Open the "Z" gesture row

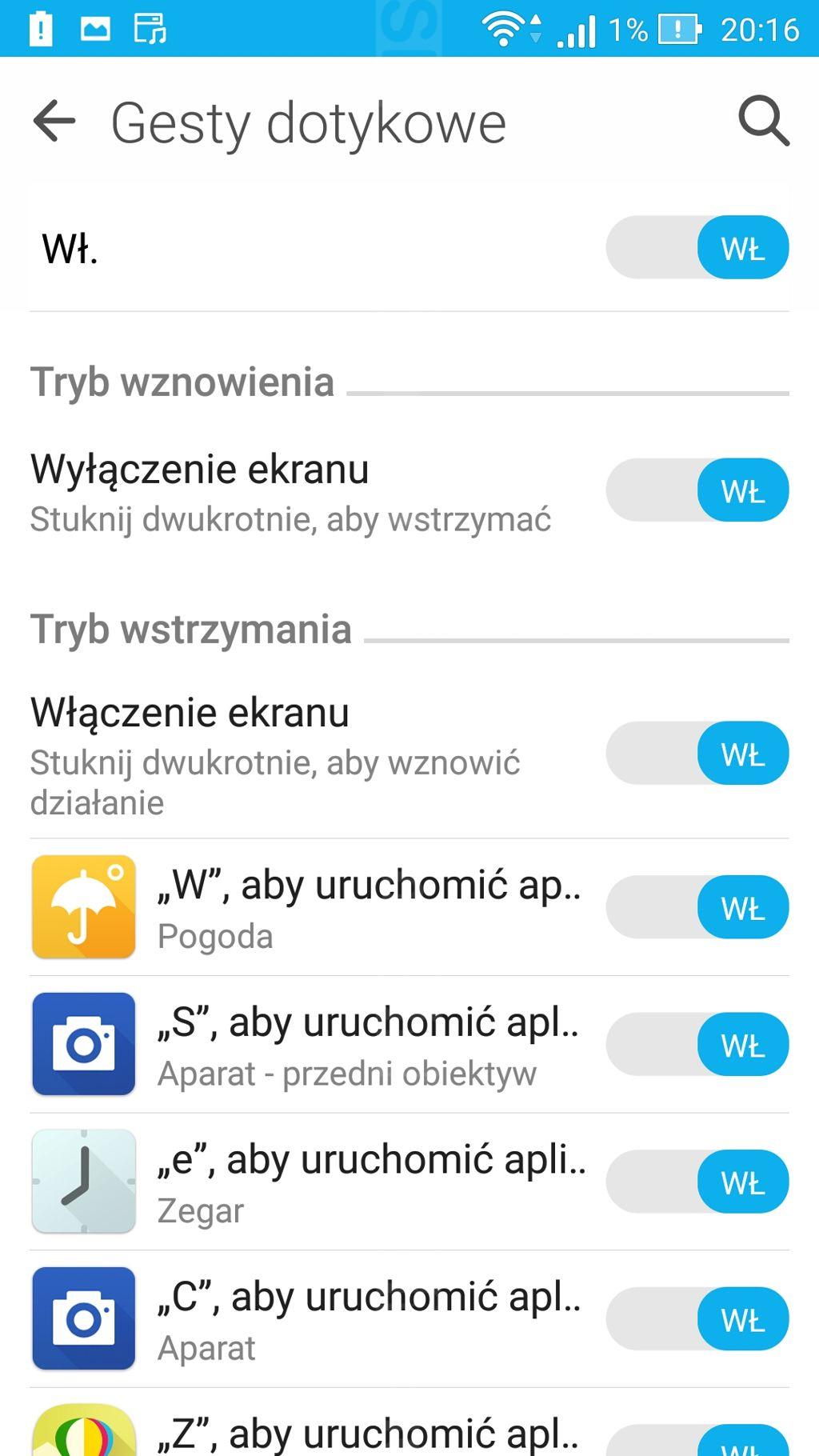[368, 1432]
